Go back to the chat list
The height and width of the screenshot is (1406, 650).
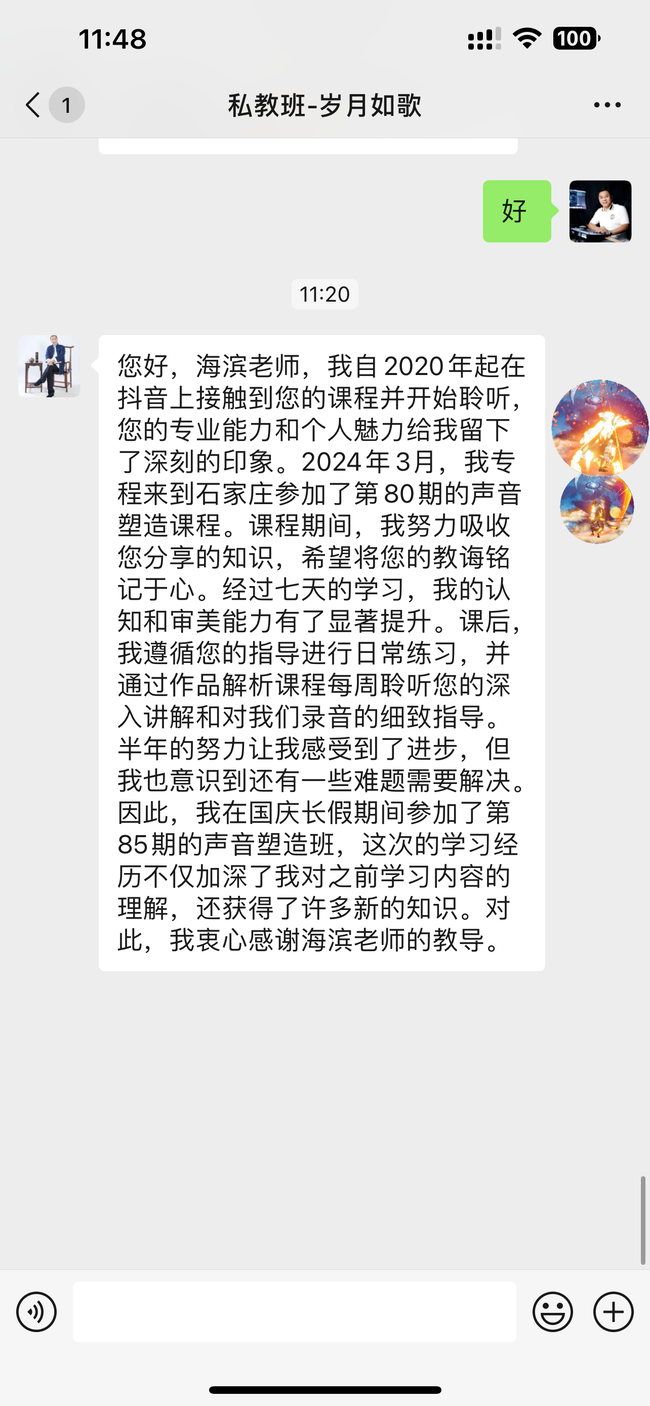coord(35,105)
